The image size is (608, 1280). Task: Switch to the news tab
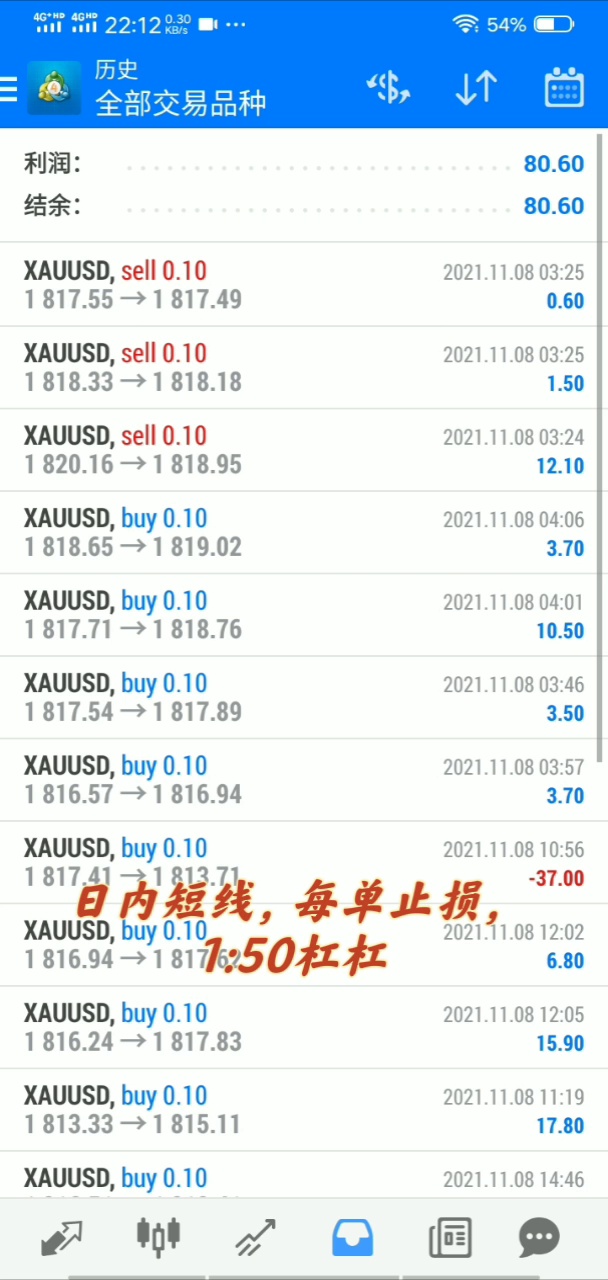(x=449, y=1238)
